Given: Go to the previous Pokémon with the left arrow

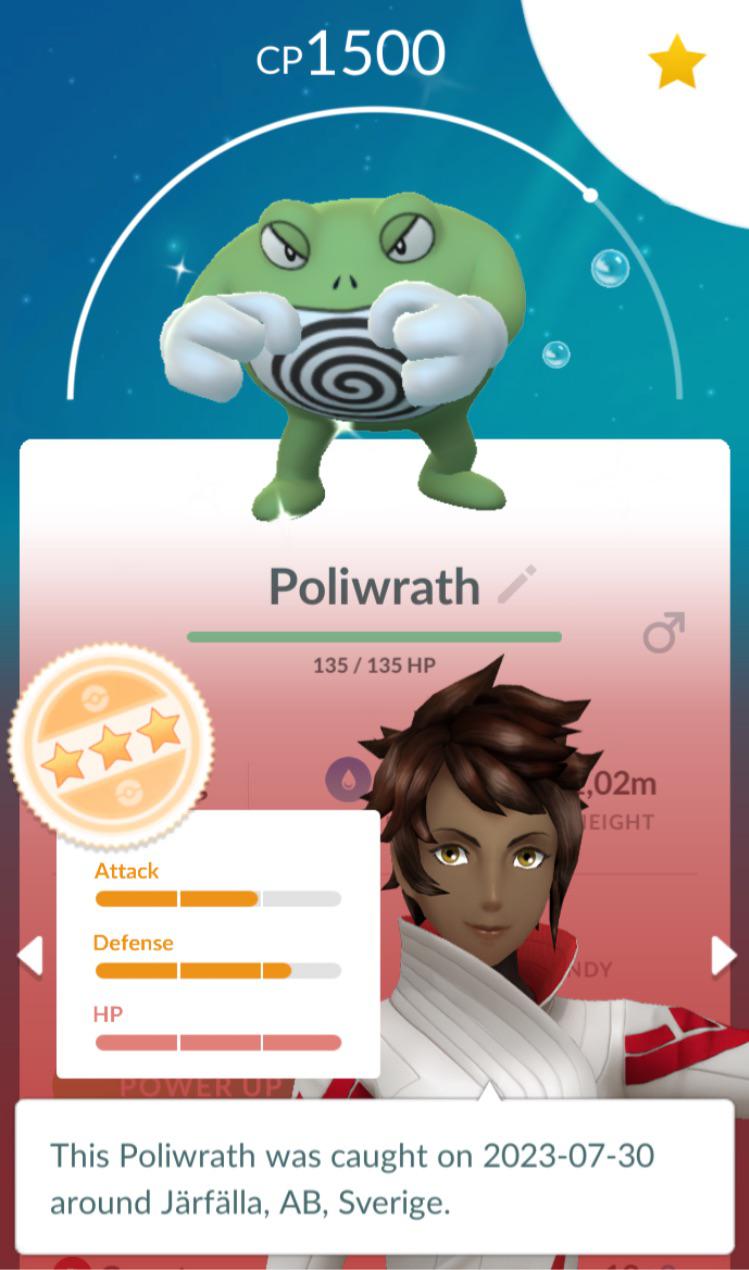Looking at the screenshot, I should [x=30, y=956].
